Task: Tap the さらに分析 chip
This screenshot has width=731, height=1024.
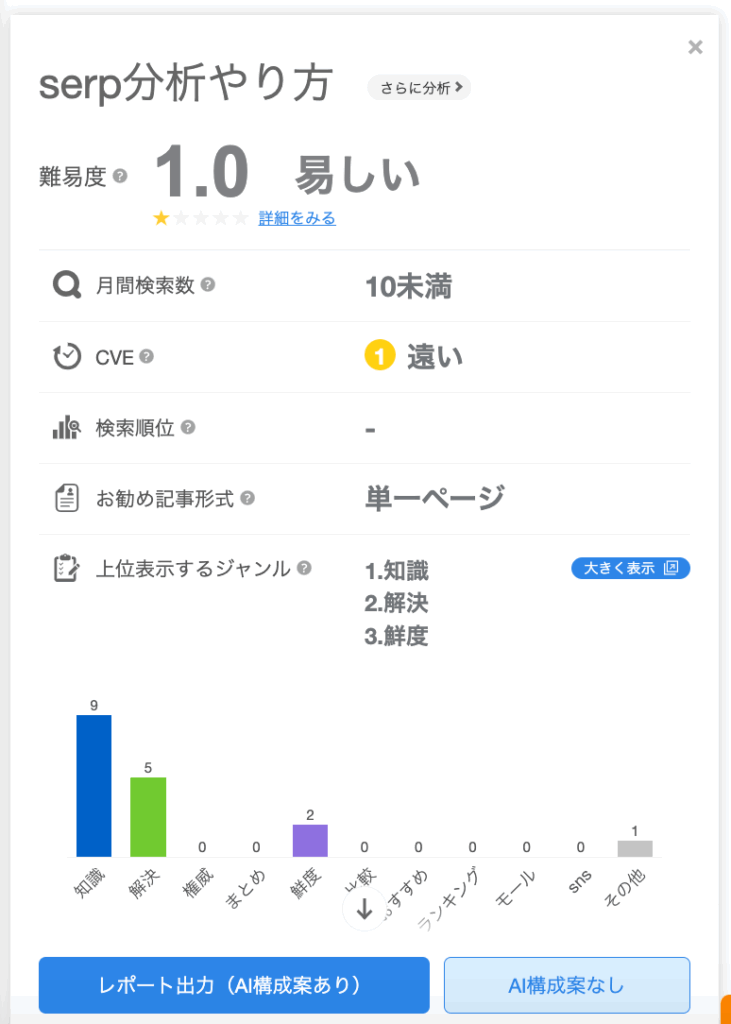Action: 419,87
